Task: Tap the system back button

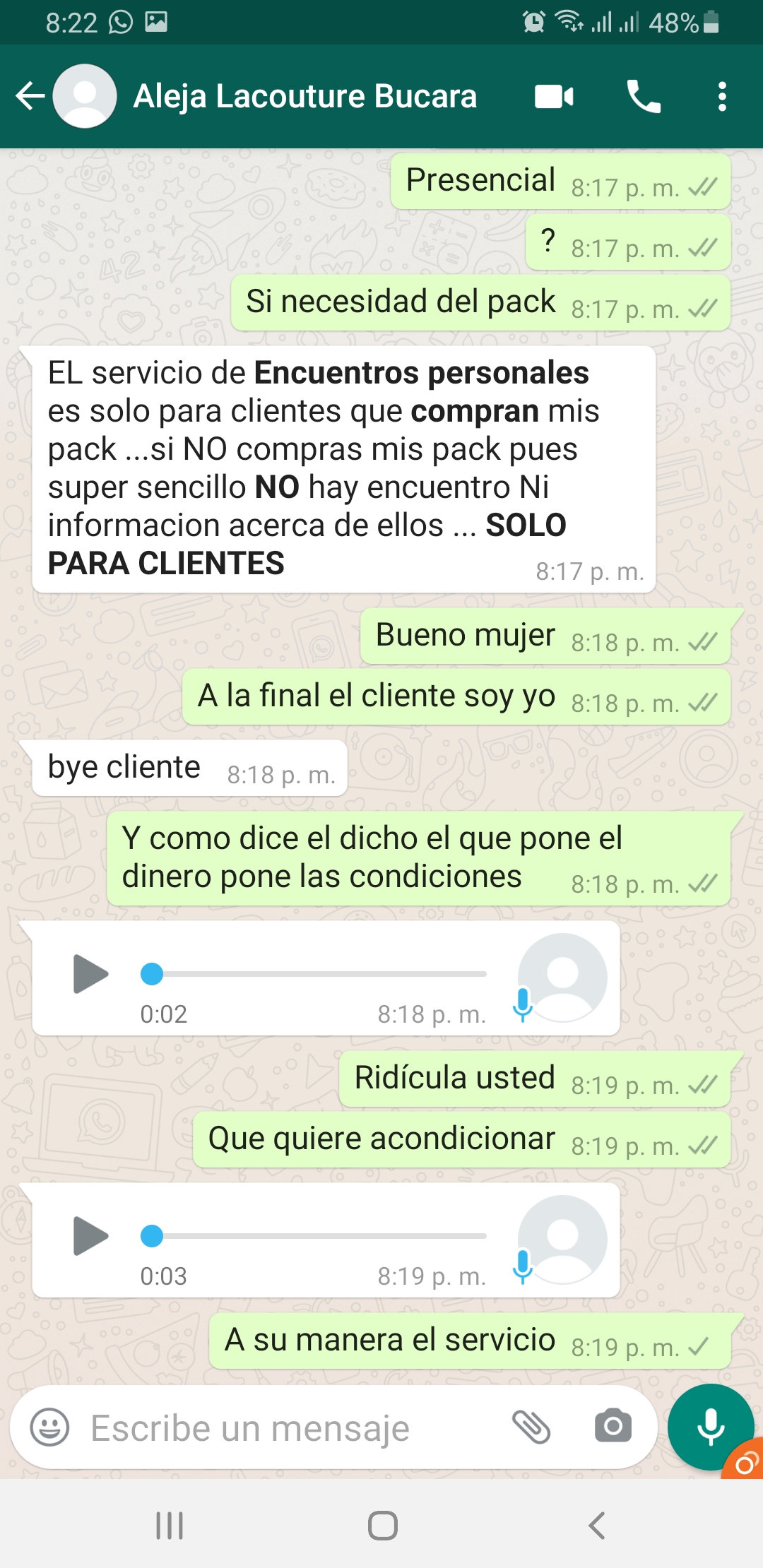Action: (597, 1526)
